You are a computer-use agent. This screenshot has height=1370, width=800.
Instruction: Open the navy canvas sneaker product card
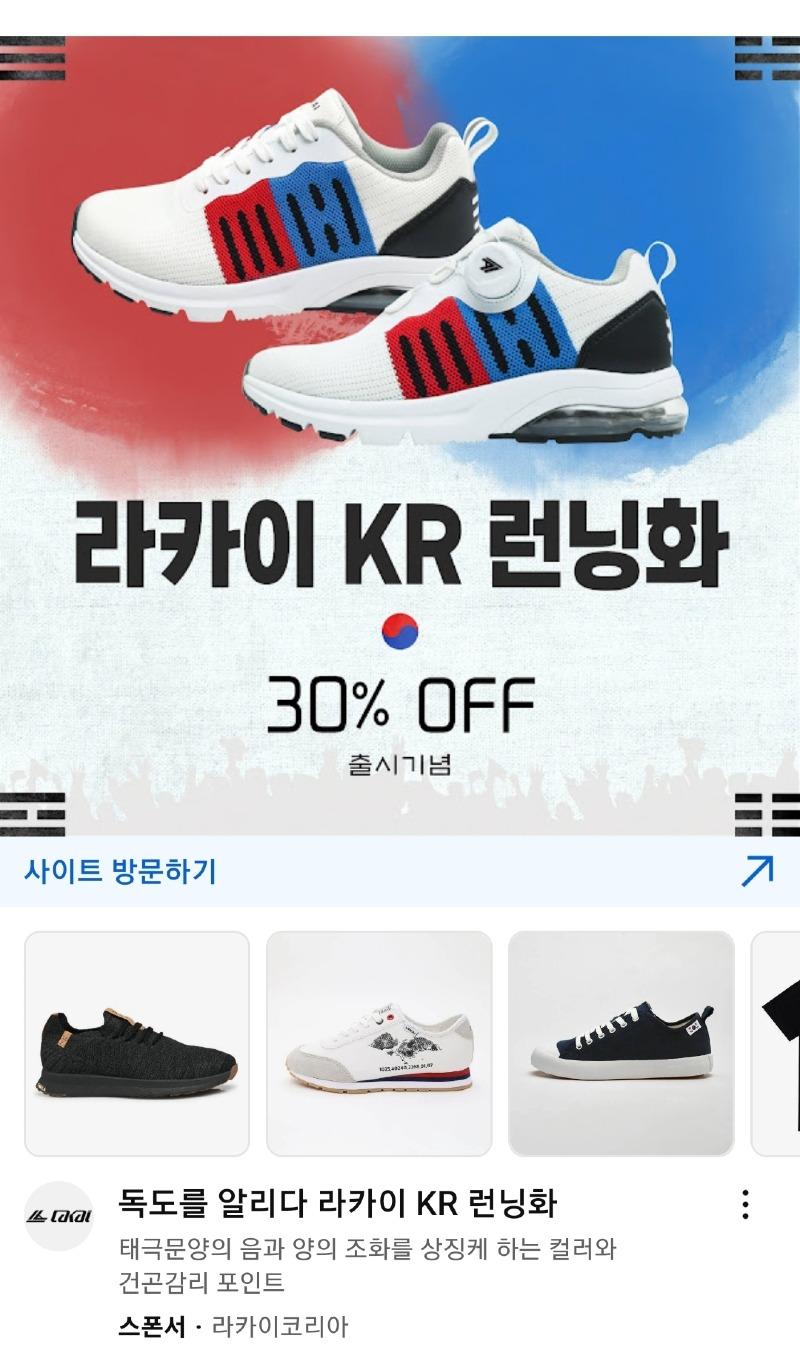tap(621, 1043)
